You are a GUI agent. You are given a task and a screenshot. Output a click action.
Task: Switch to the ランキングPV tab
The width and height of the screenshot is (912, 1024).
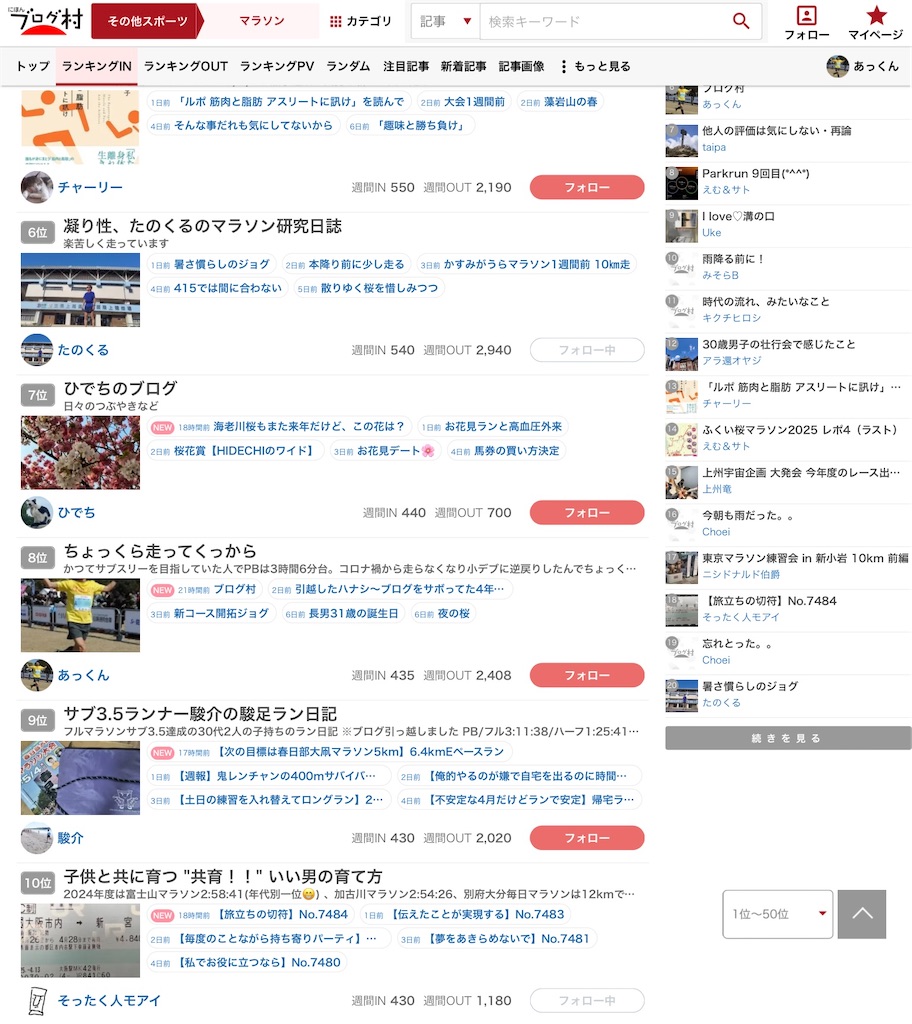[x=277, y=66]
